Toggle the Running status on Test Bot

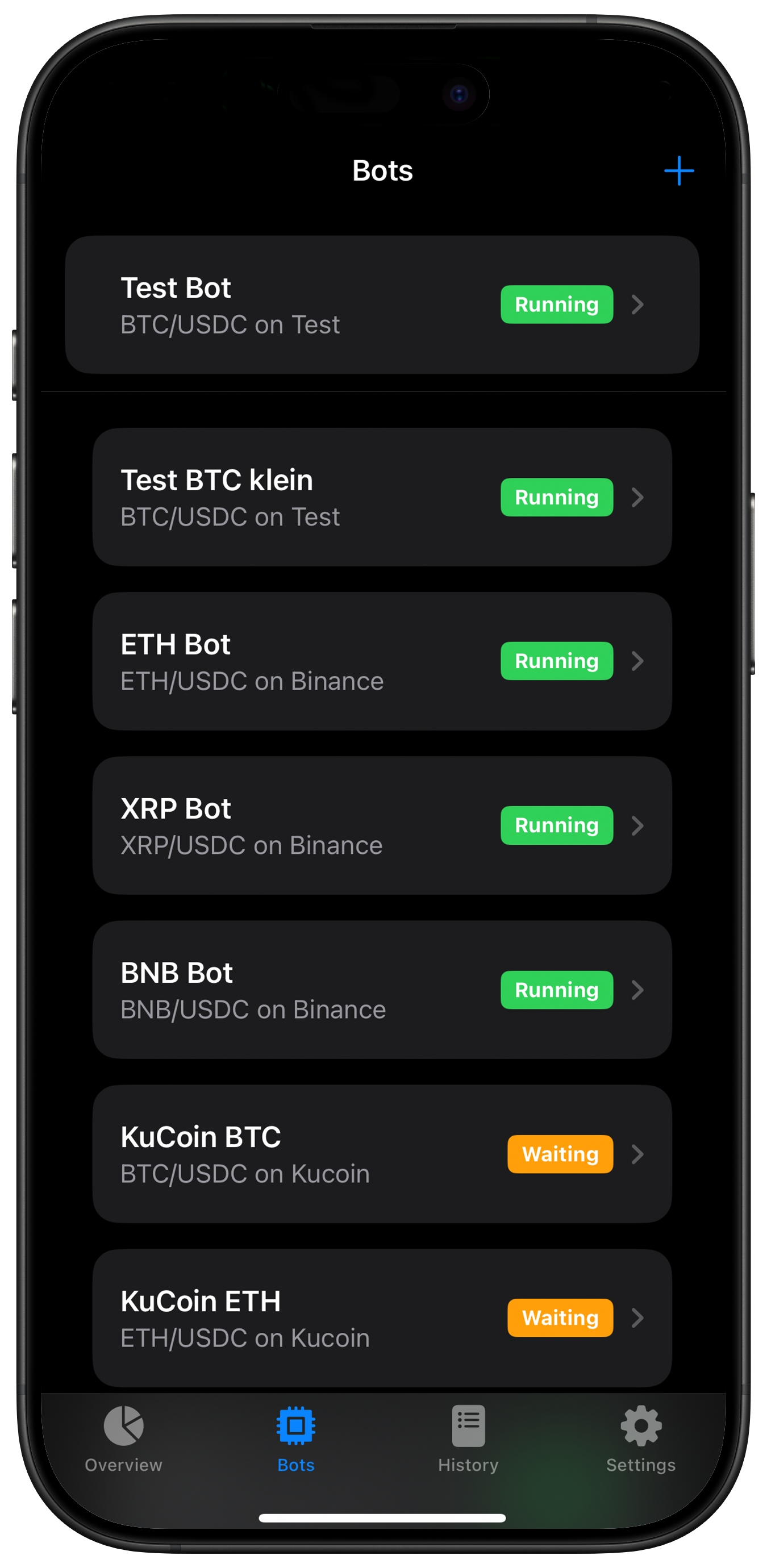coord(556,305)
